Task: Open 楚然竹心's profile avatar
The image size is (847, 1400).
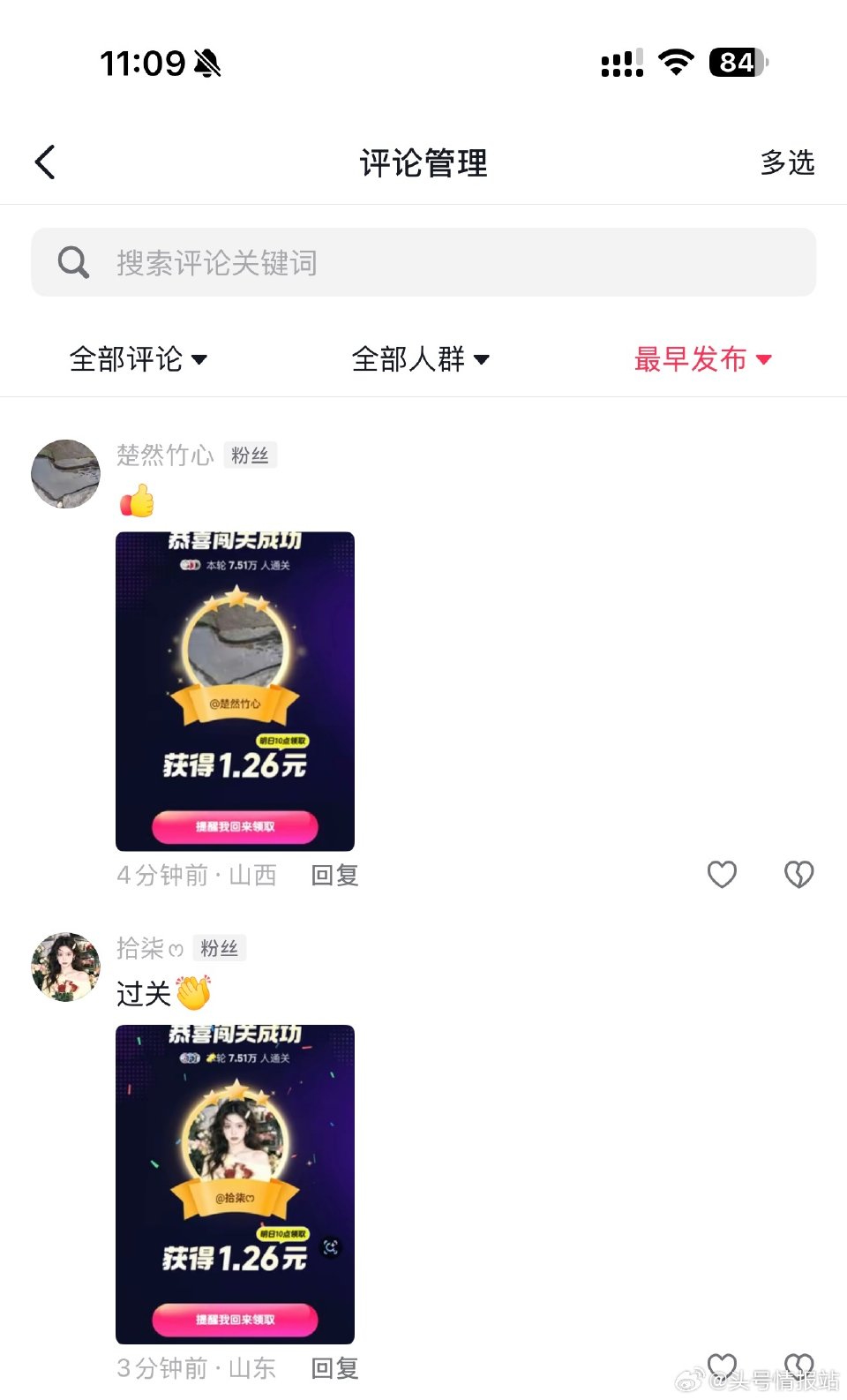Action: point(64,474)
